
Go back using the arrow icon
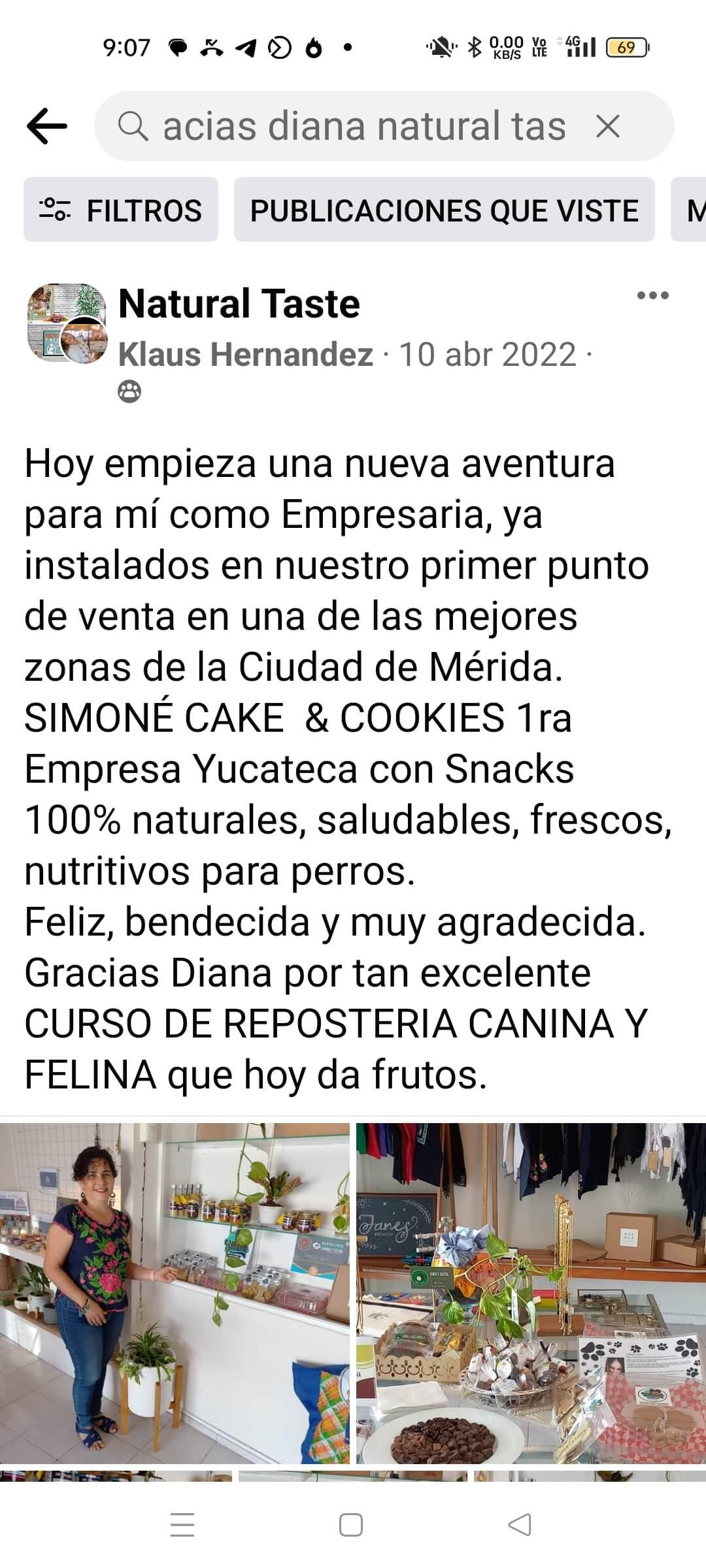pyautogui.click(x=47, y=126)
